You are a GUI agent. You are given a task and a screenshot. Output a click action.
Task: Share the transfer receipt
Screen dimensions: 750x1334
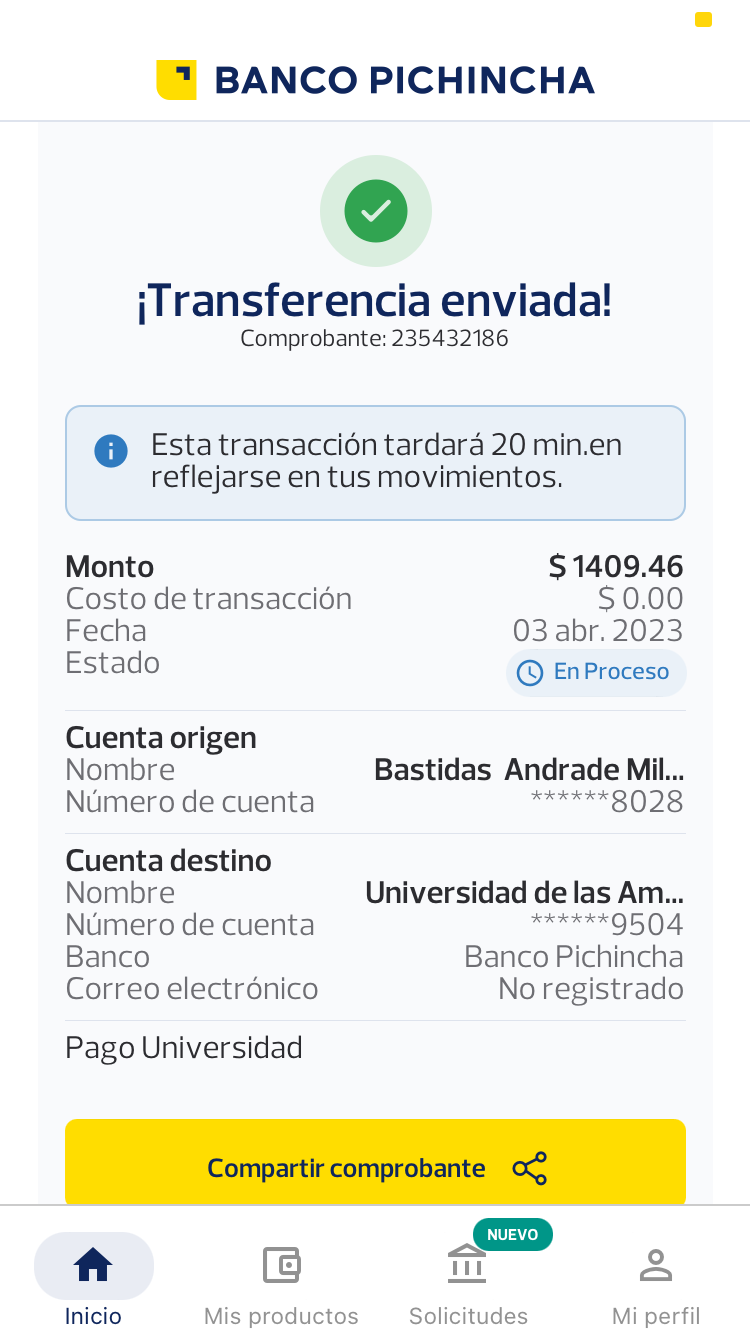click(x=375, y=1166)
